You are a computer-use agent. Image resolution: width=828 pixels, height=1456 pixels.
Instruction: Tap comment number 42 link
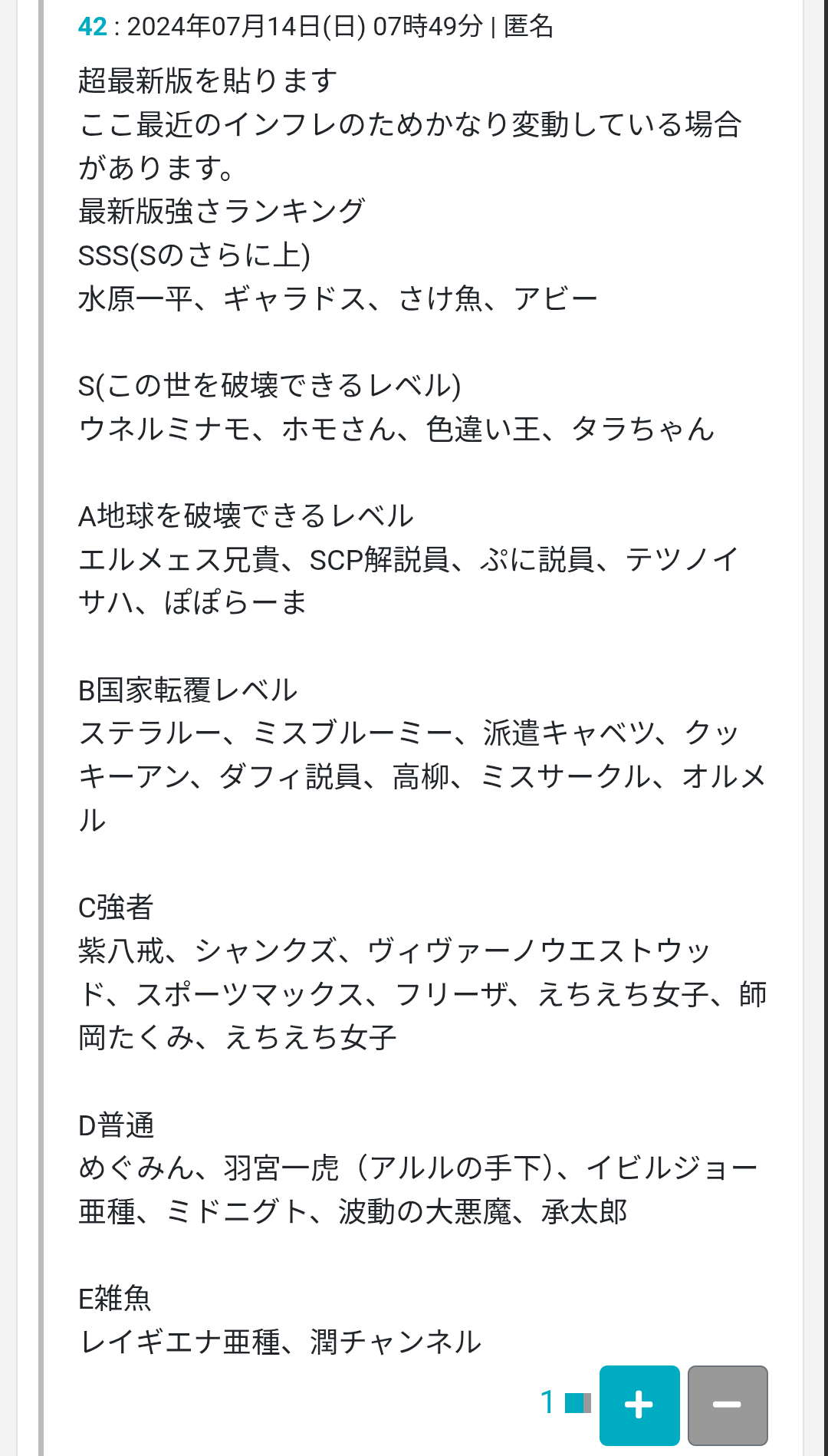pos(92,27)
